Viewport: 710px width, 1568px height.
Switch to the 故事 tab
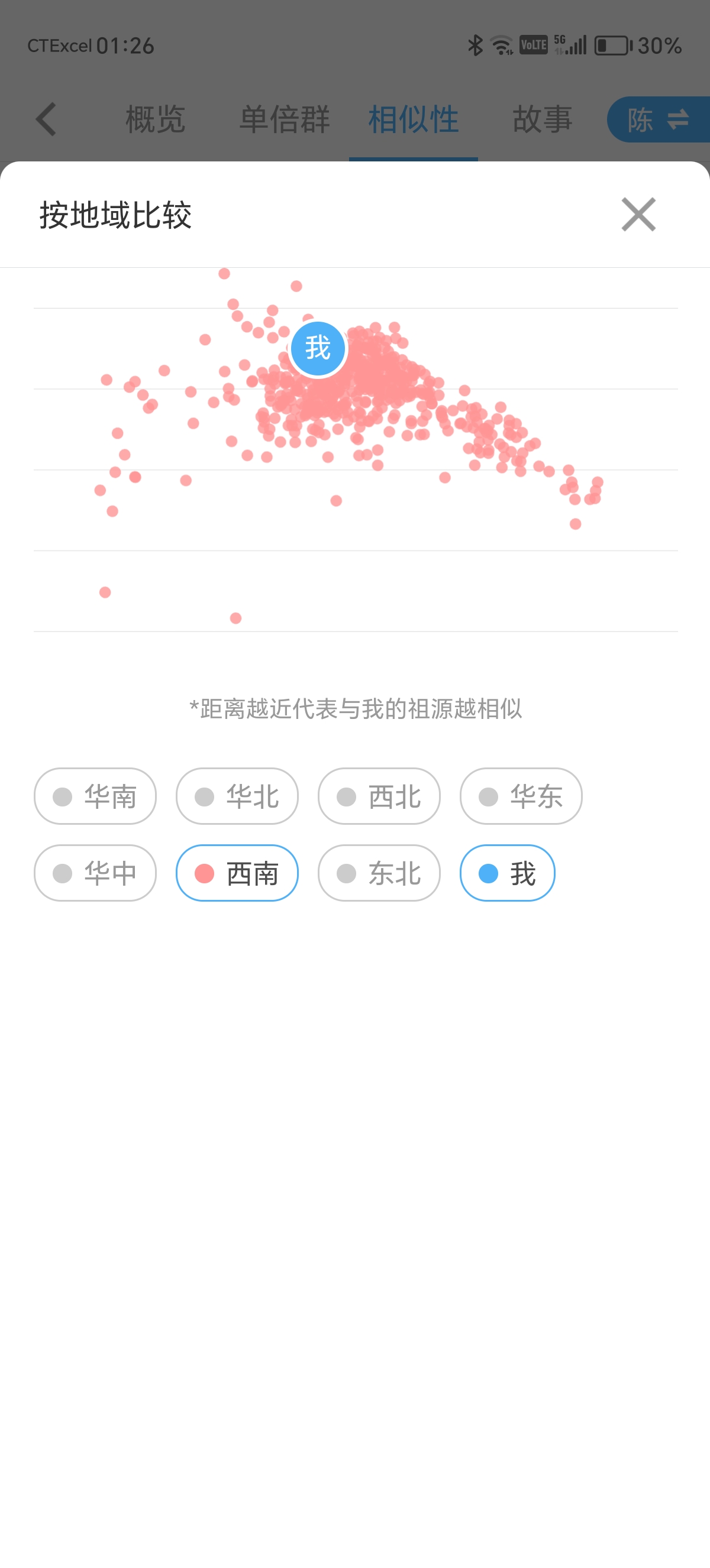542,119
